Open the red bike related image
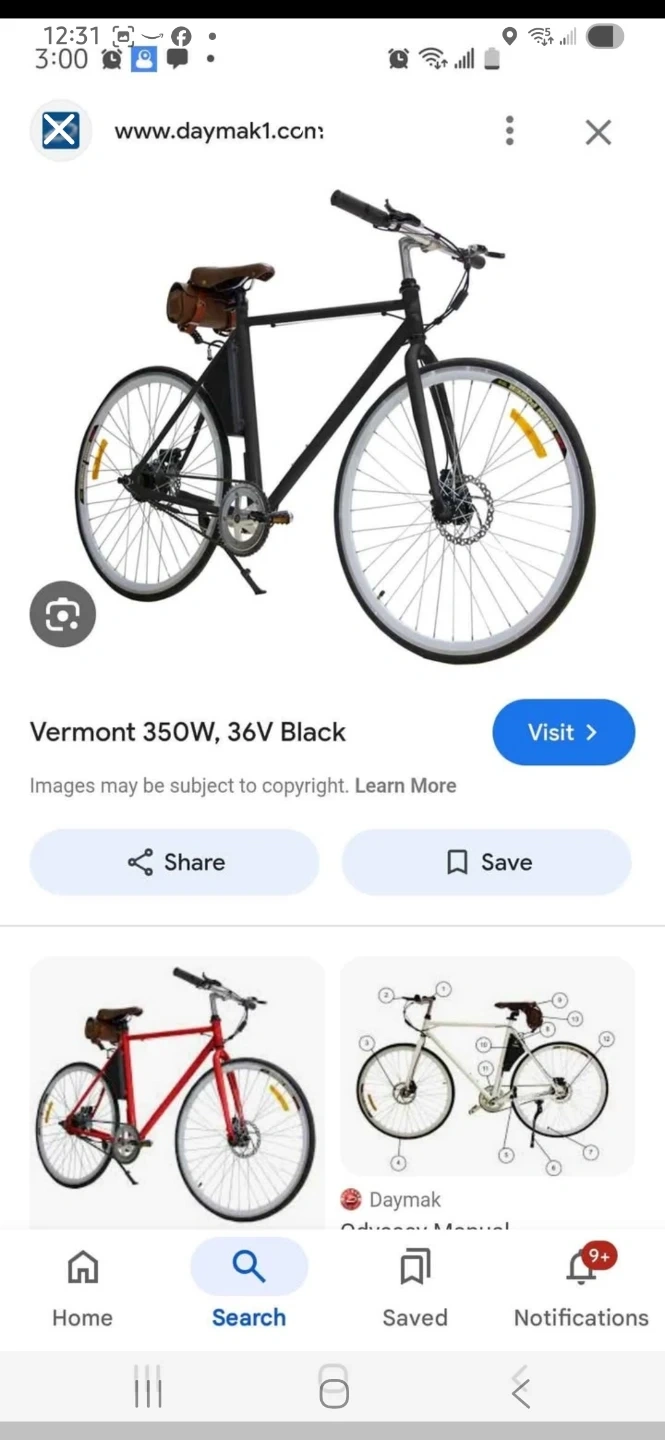The height and width of the screenshot is (1440, 665). pos(177,1090)
